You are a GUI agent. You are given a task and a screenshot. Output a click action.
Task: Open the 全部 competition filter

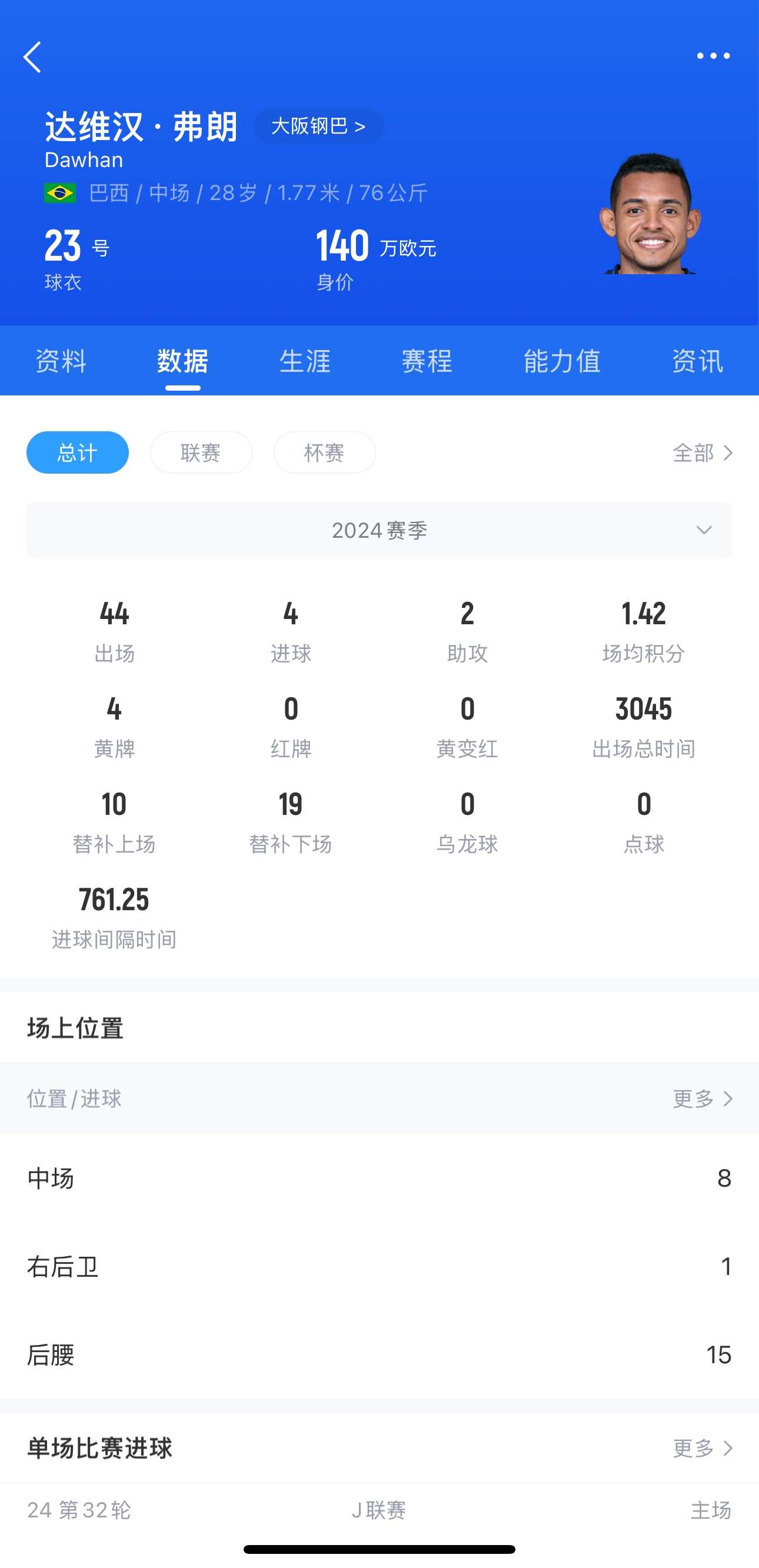click(703, 452)
